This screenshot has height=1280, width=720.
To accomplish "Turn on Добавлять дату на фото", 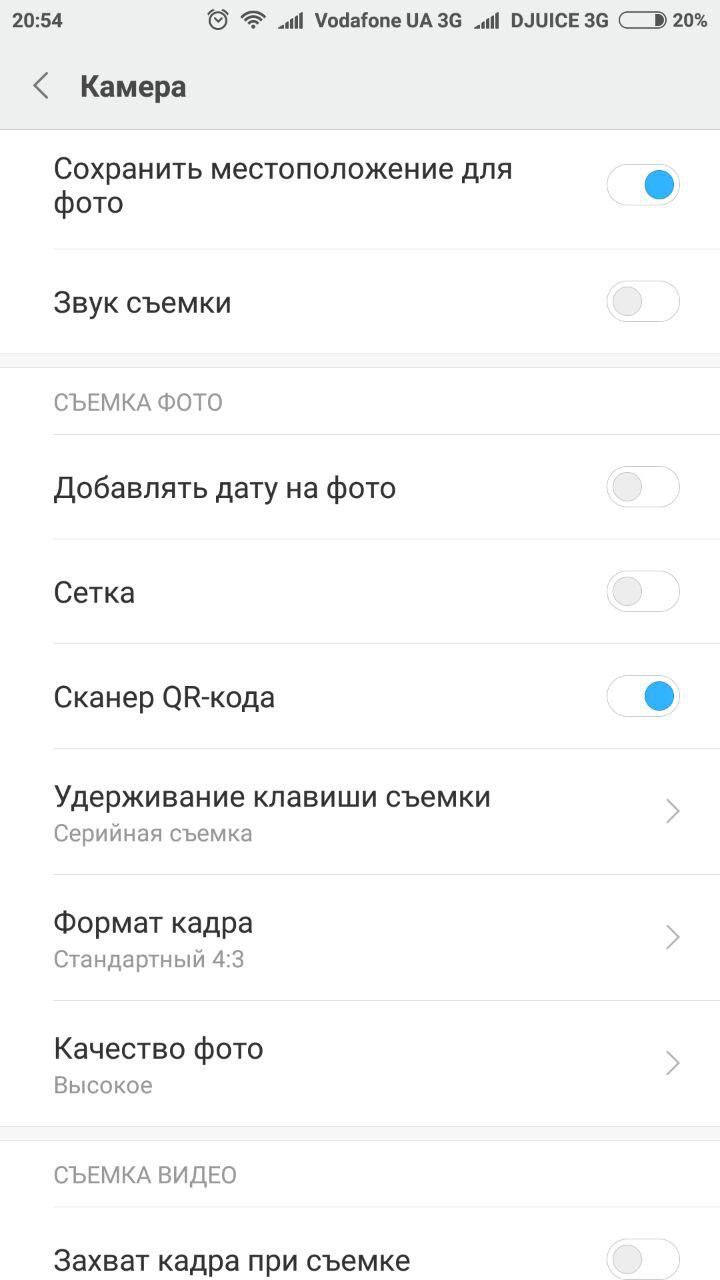I will (643, 488).
